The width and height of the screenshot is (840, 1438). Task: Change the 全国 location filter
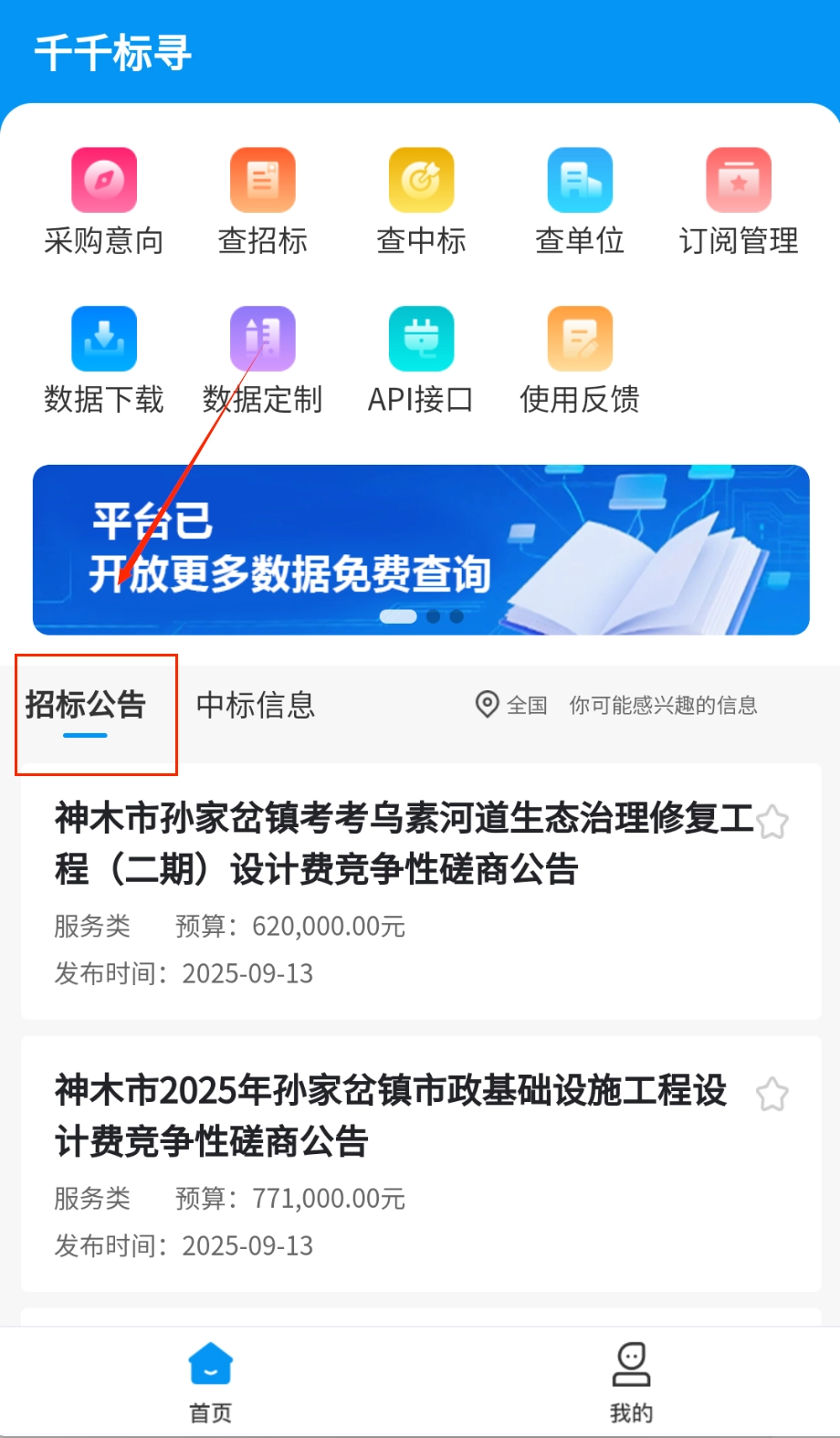pos(512,705)
